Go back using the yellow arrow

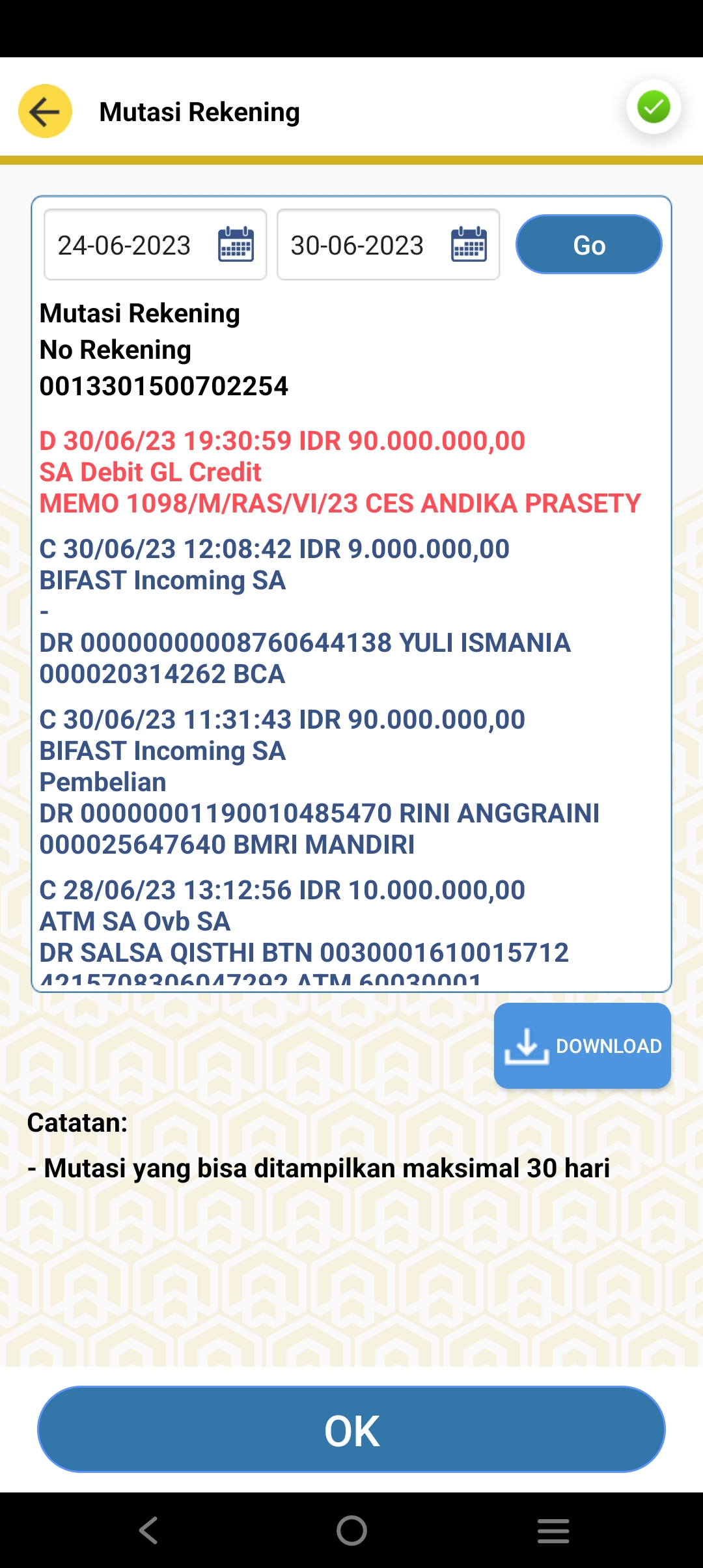point(45,111)
